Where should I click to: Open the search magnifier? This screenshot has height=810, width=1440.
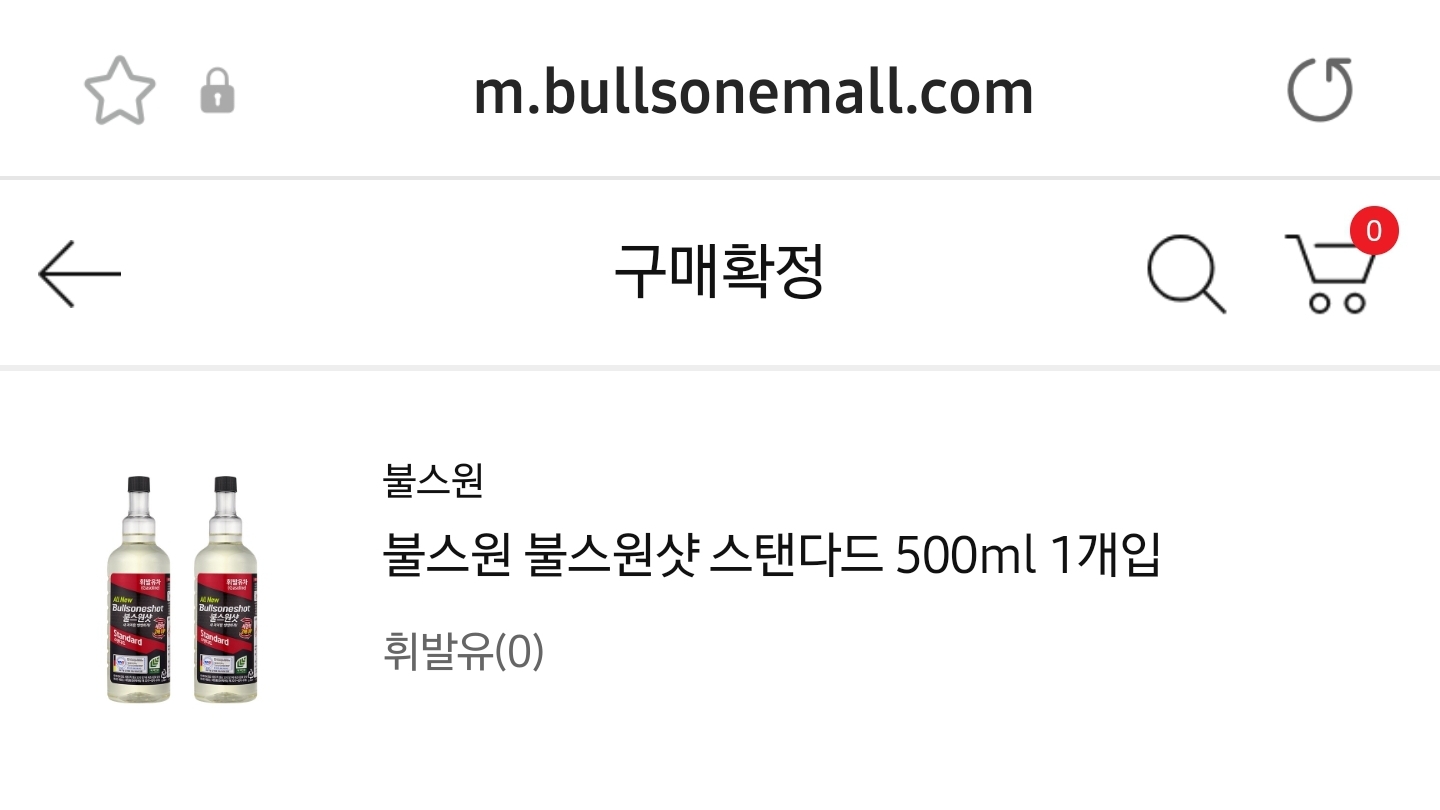point(1186,273)
